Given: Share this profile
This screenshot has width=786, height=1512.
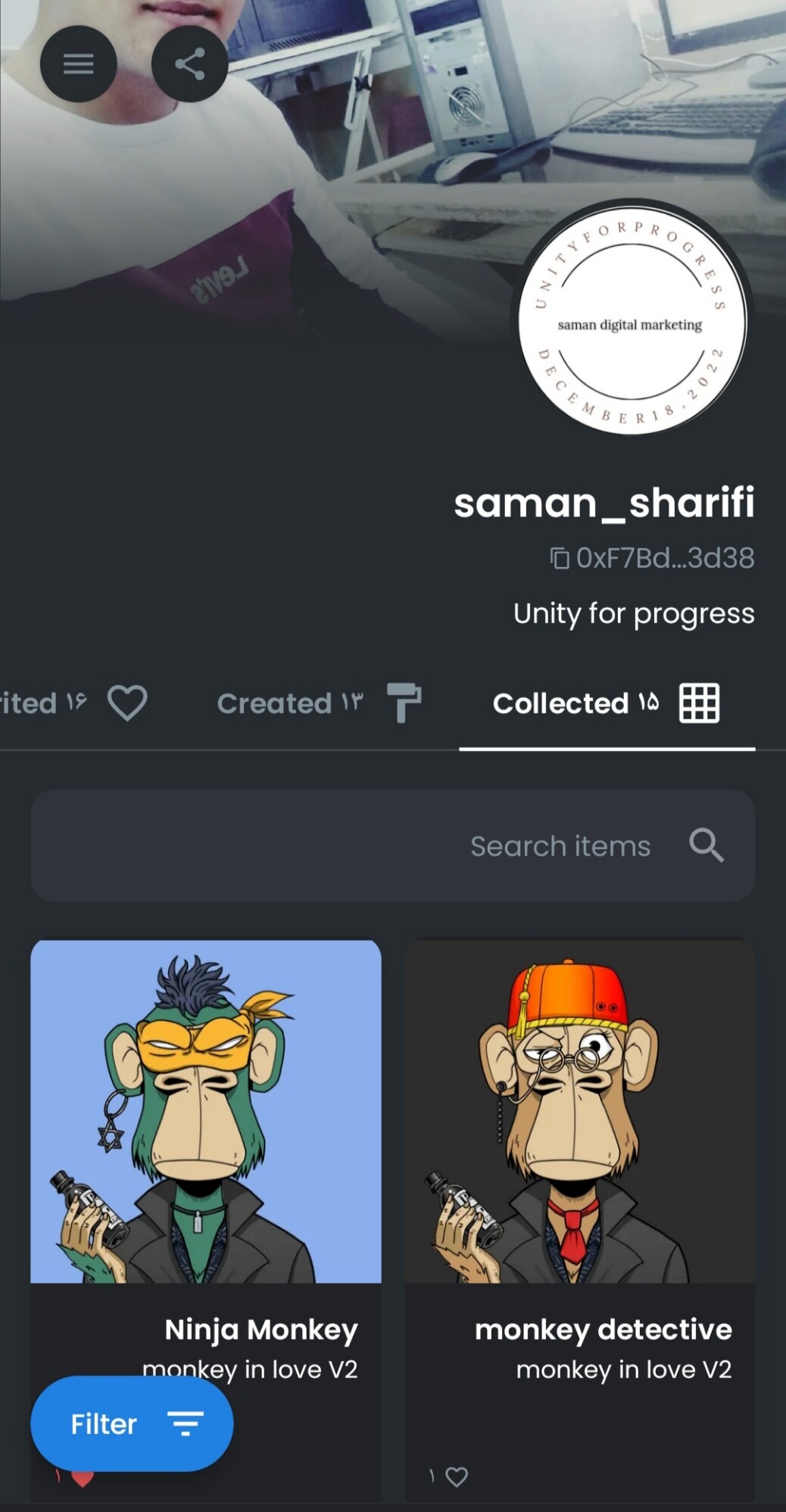Looking at the screenshot, I should (x=189, y=64).
